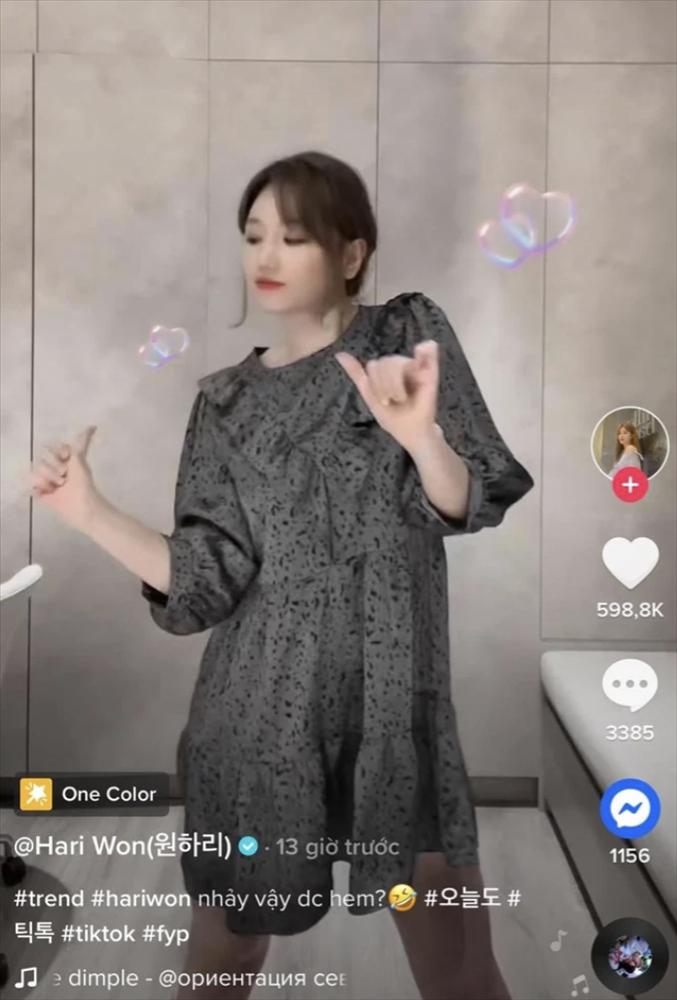Open the creator's profile avatar

(629, 444)
